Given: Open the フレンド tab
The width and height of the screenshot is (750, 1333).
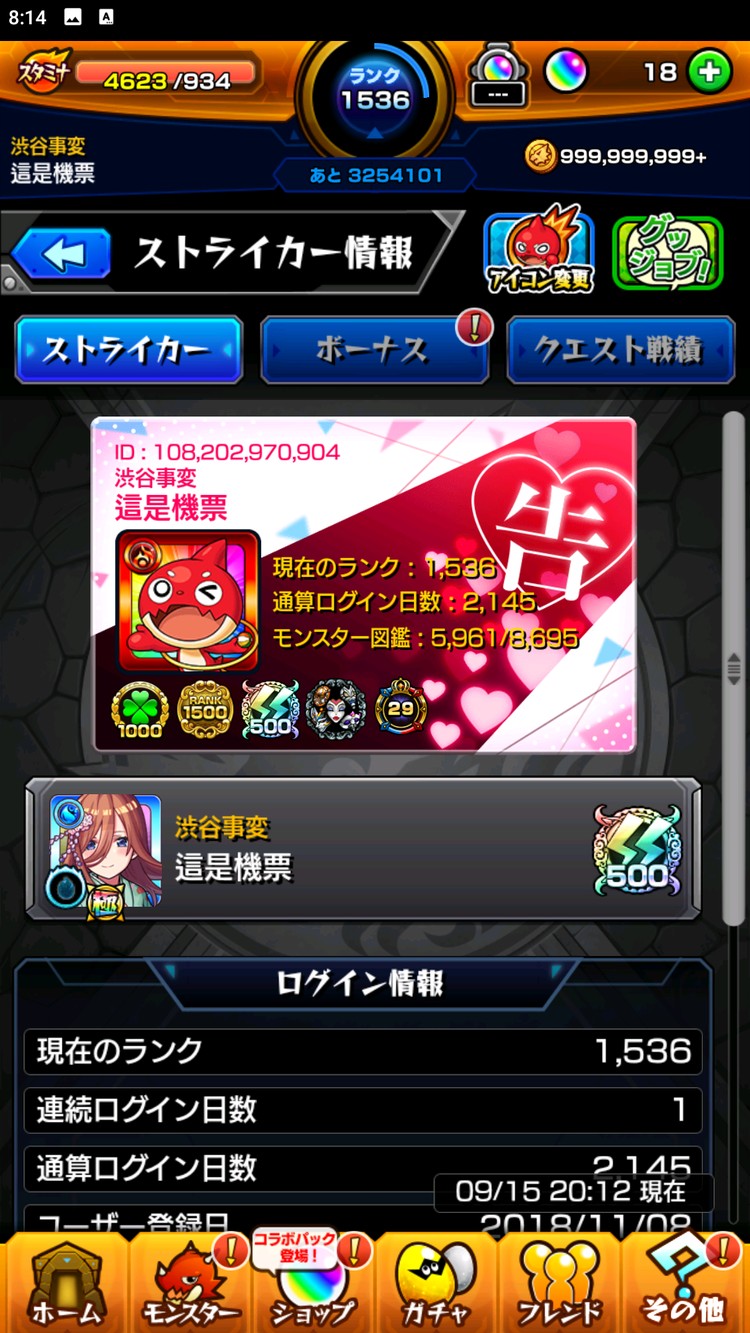Looking at the screenshot, I should click(560, 1285).
